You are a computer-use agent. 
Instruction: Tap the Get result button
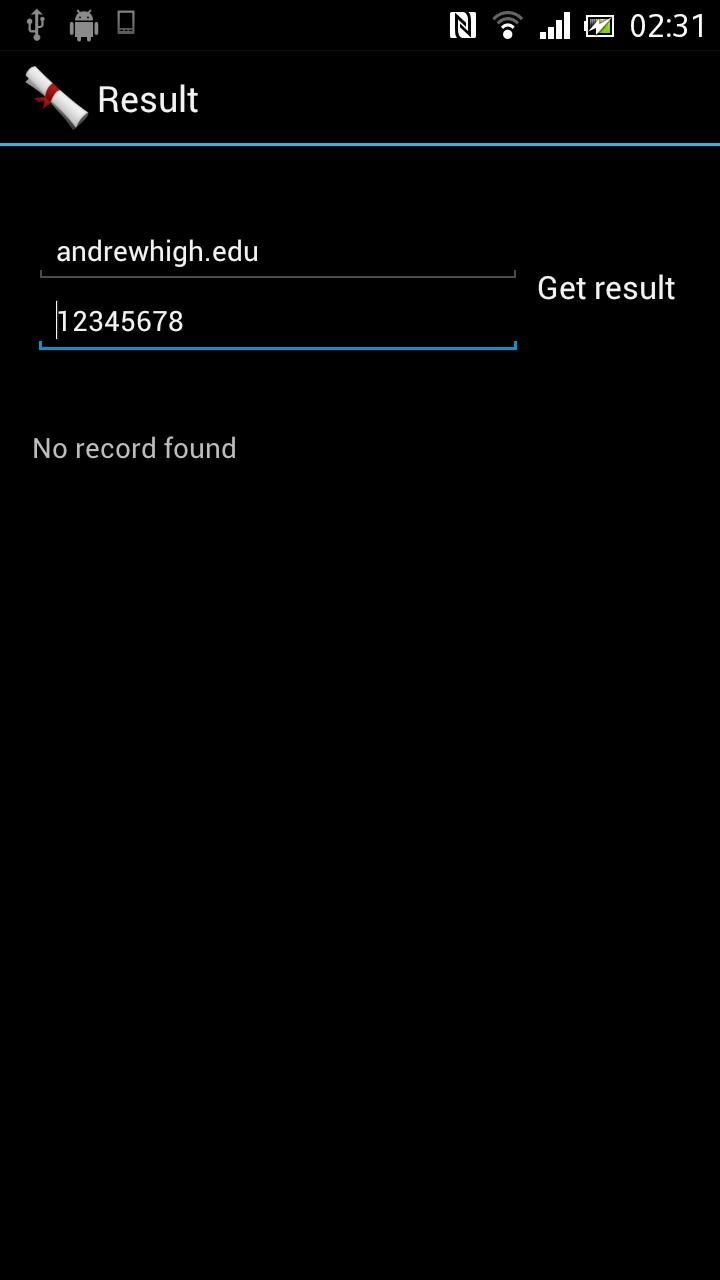(606, 288)
